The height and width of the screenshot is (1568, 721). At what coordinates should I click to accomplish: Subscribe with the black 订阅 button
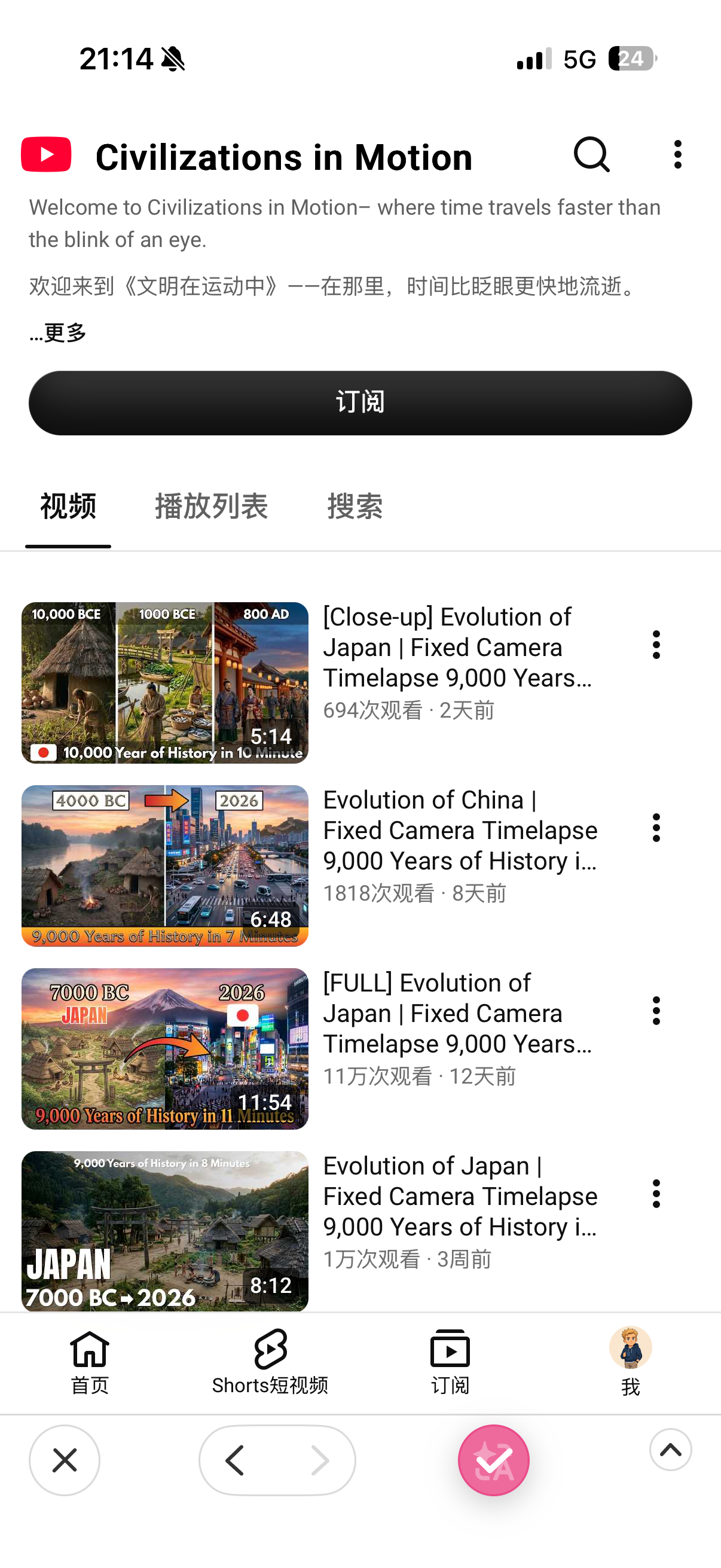coord(360,402)
